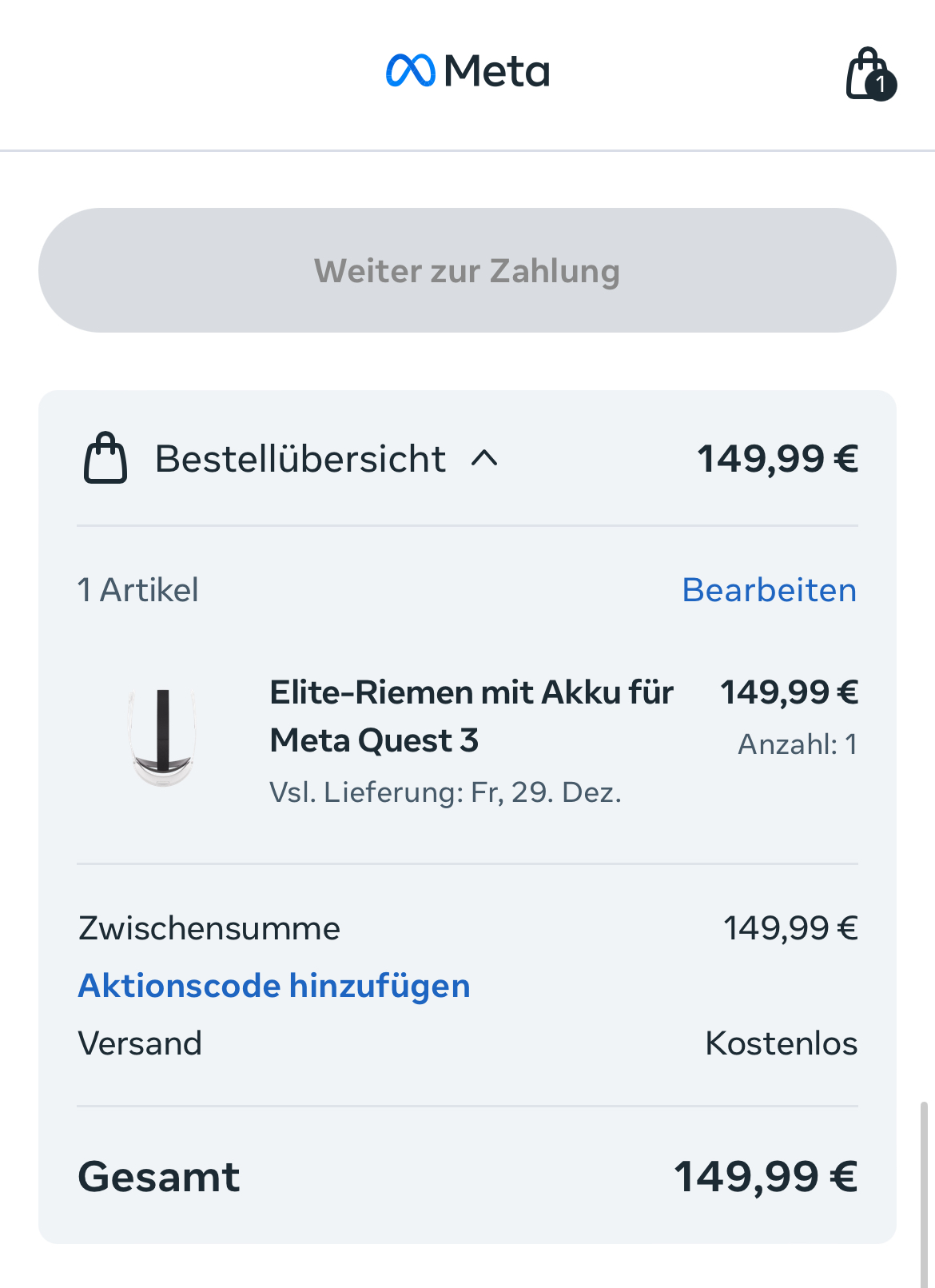Open the shopping bag in the header
The width and height of the screenshot is (935, 1288).
coord(869,74)
